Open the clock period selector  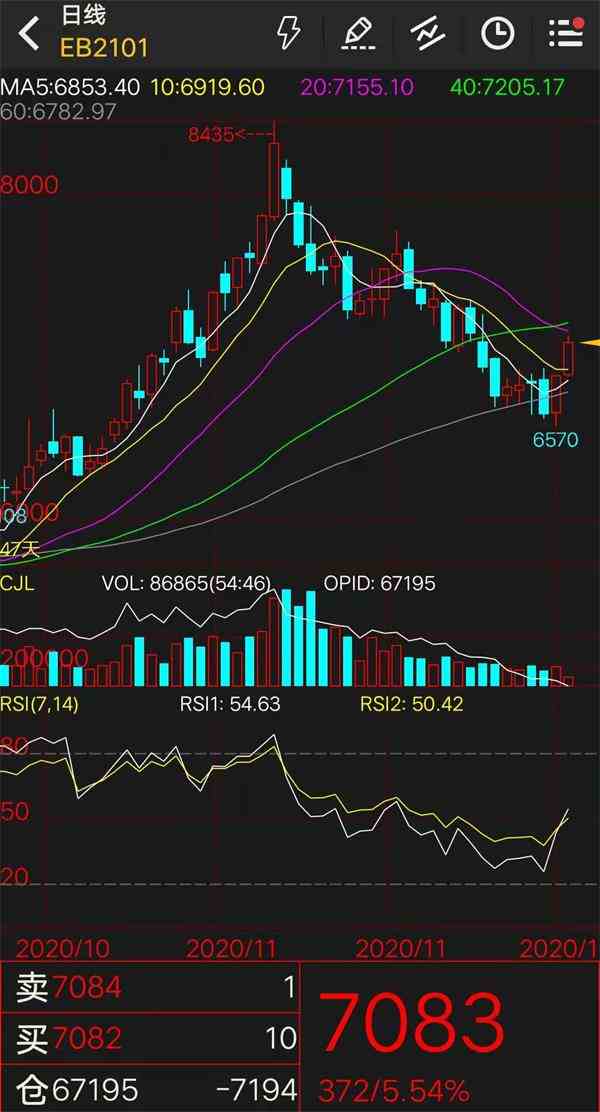(496, 33)
